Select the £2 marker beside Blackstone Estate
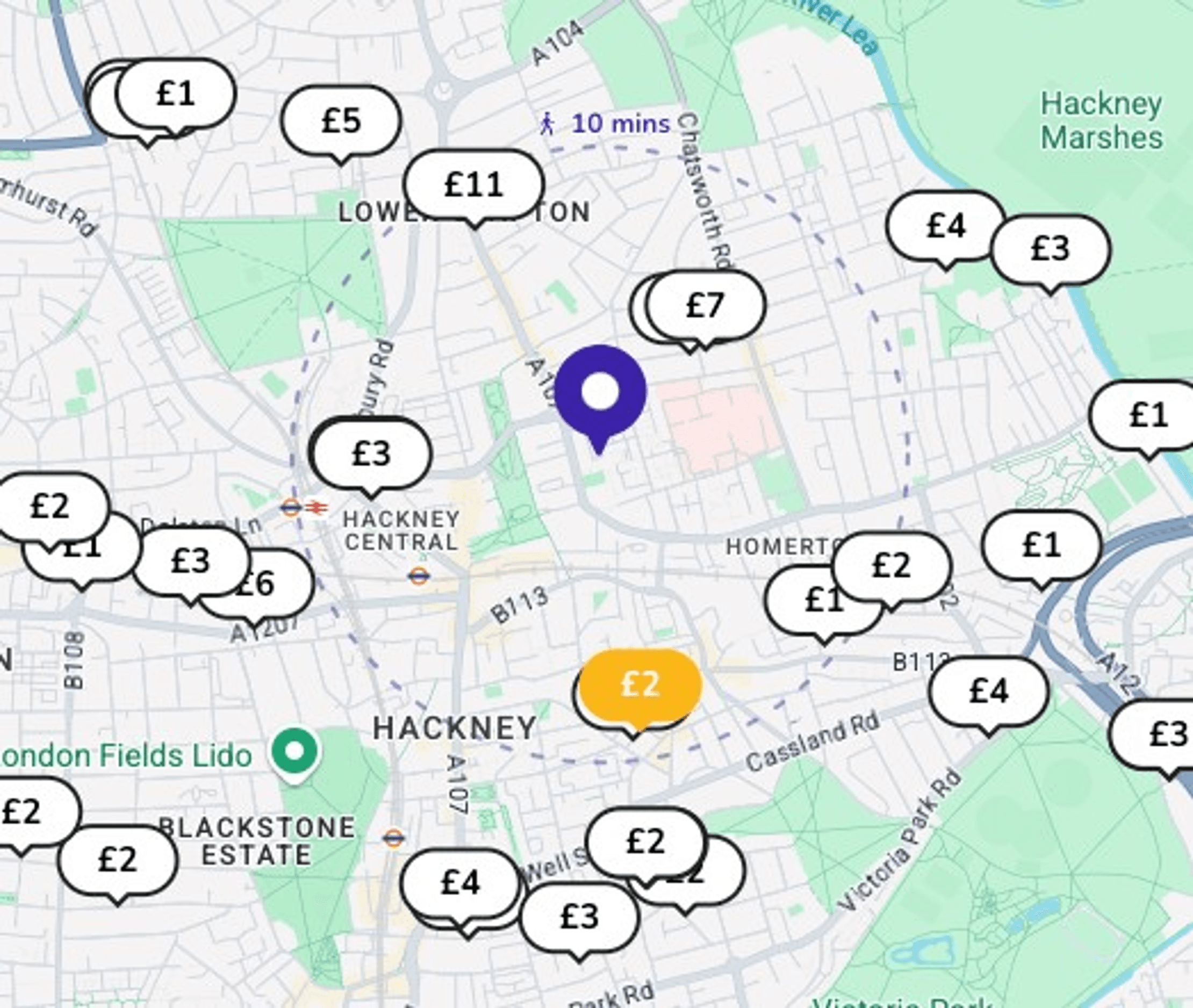This screenshot has height=1008, width=1193. [118, 859]
